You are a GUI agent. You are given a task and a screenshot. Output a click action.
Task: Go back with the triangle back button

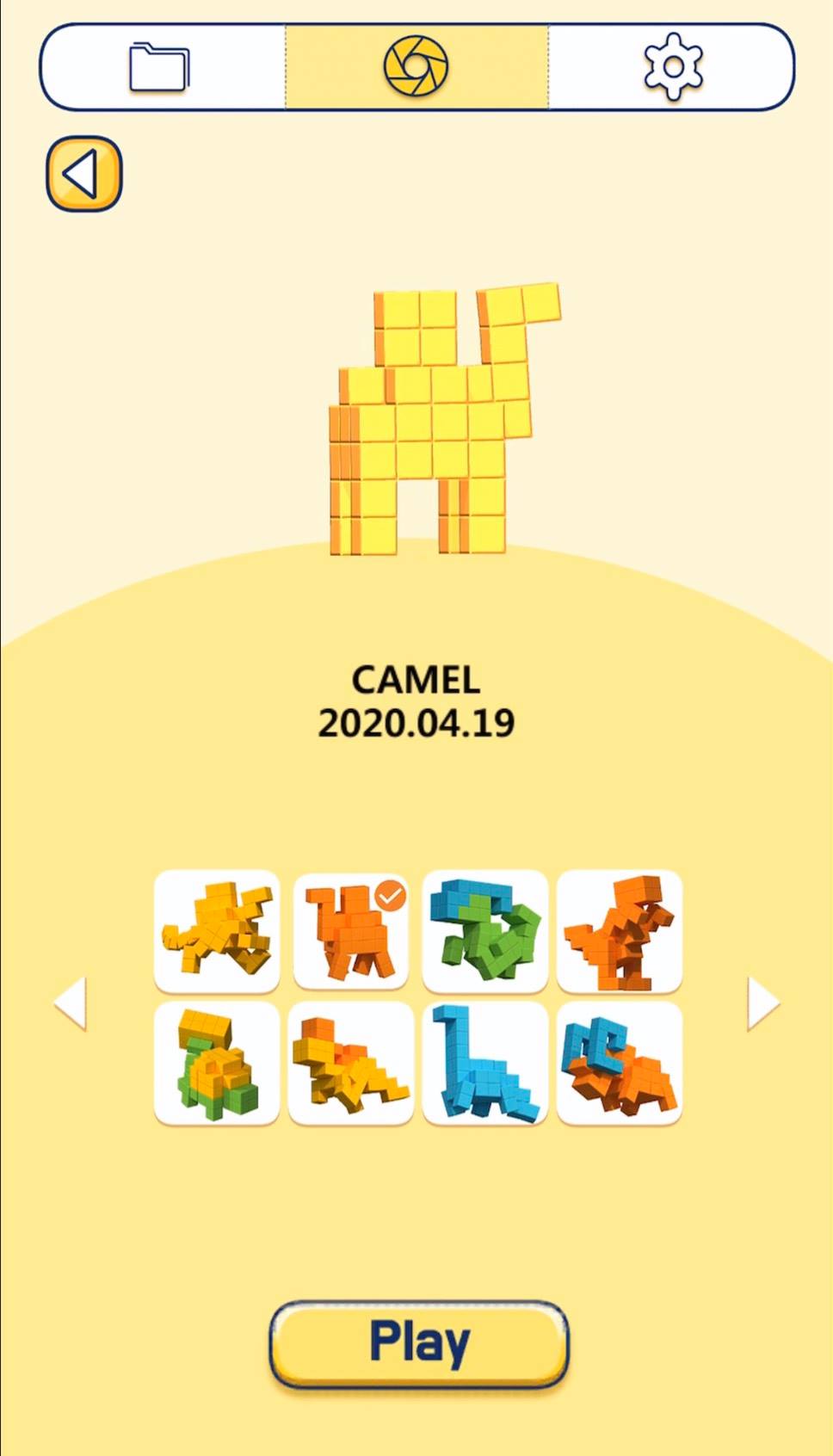click(x=83, y=174)
